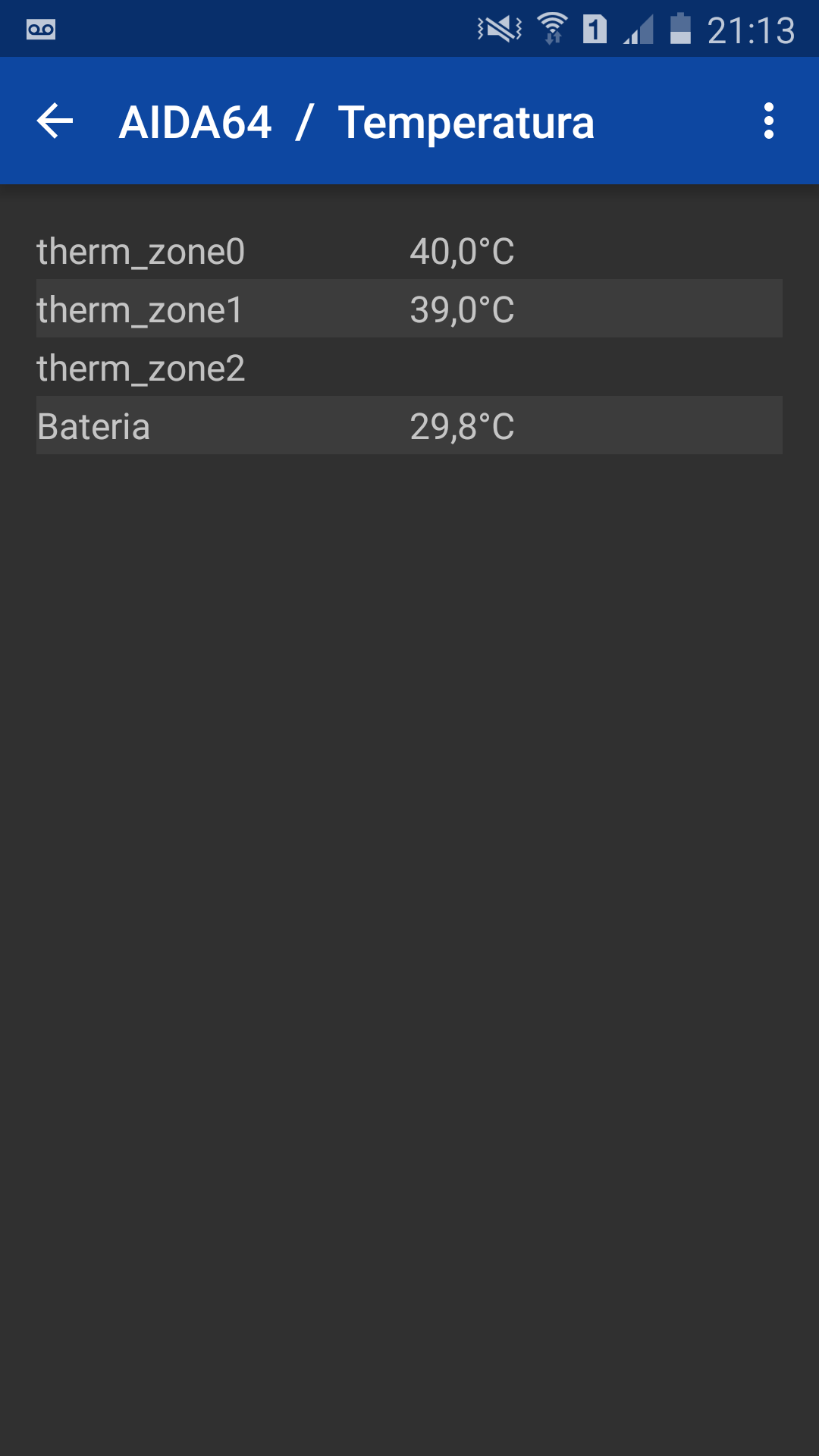Screen dimensions: 819x1456
Task: Open the three-dot overflow menu
Action: pos(769,121)
